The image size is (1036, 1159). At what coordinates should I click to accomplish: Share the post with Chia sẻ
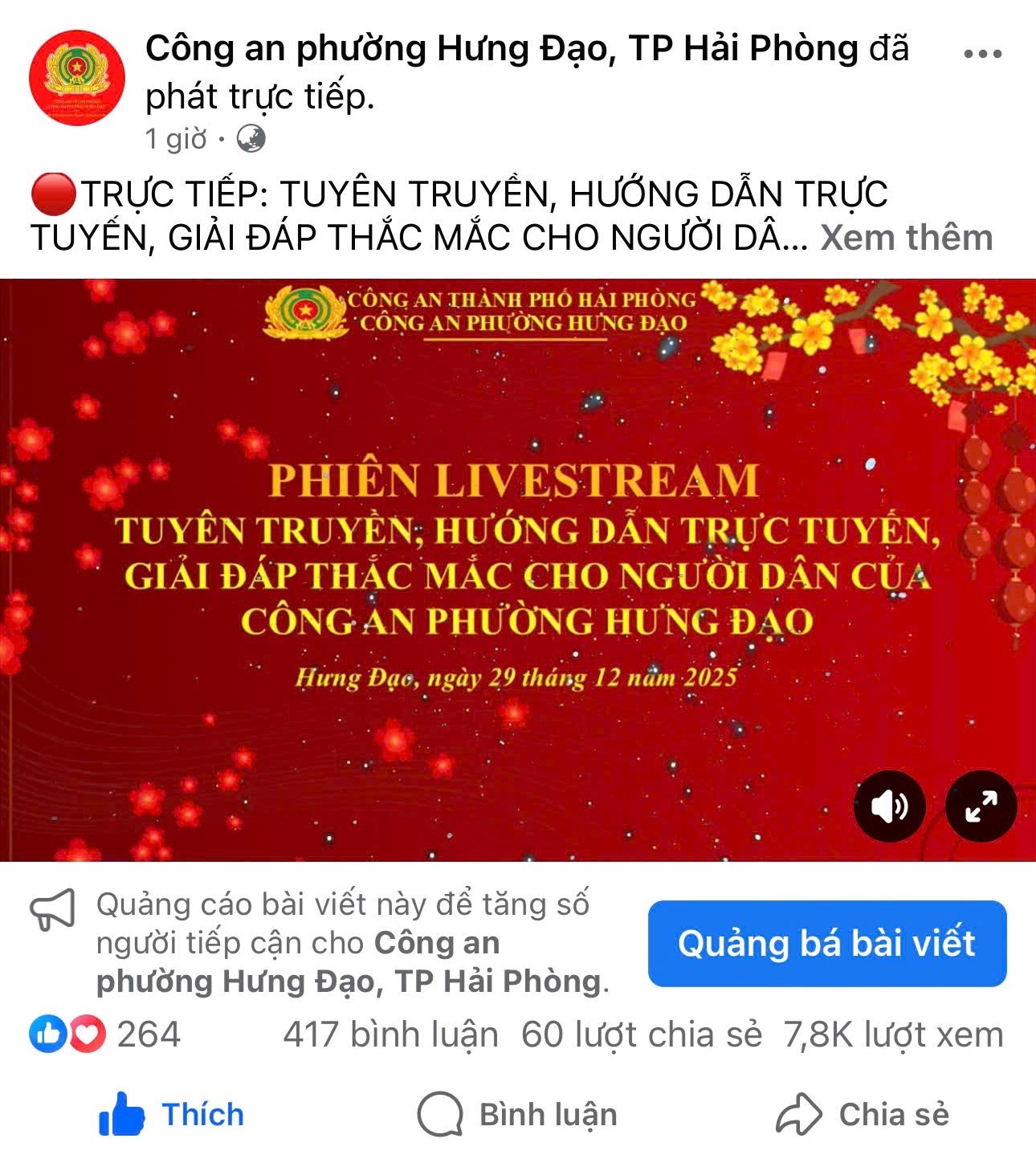click(863, 1115)
